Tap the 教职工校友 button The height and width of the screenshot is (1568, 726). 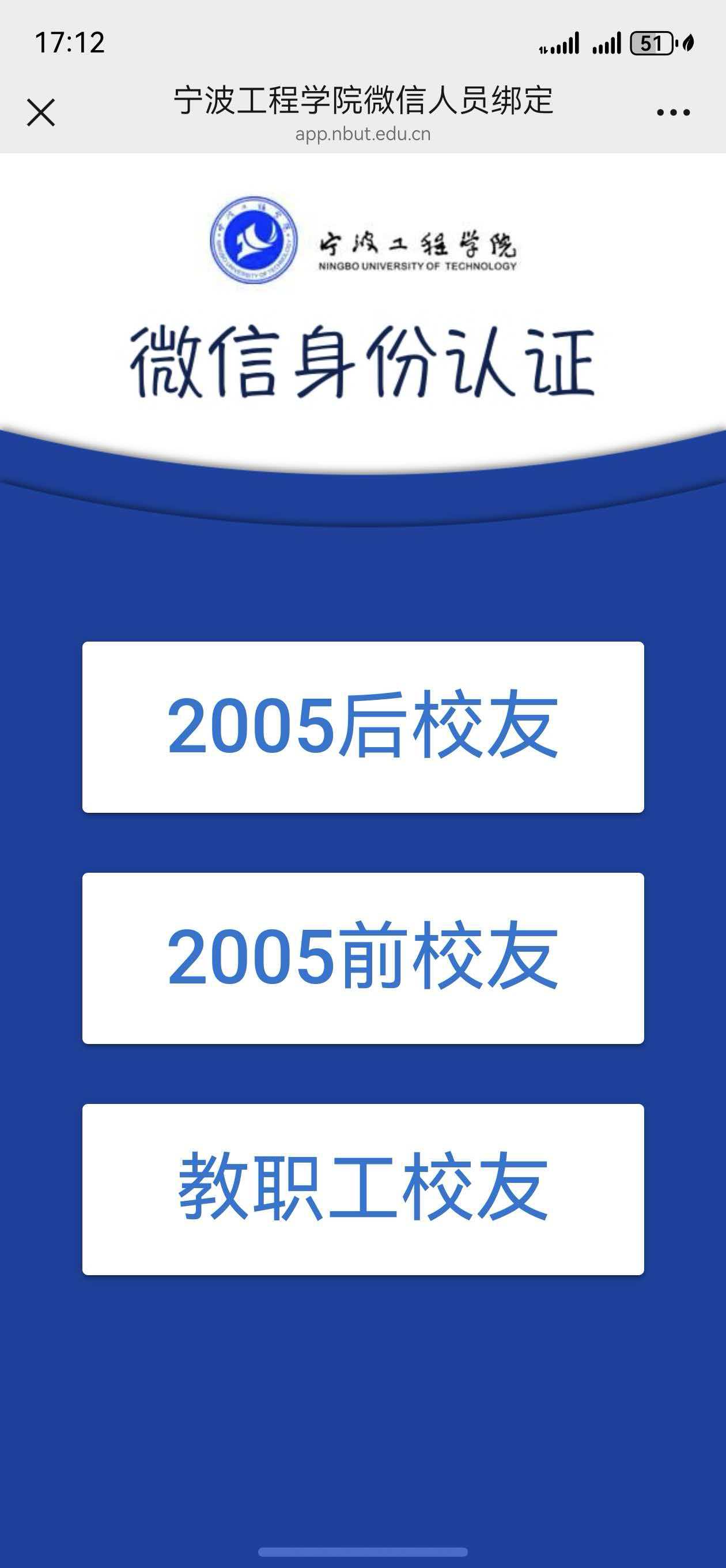click(x=362, y=1189)
